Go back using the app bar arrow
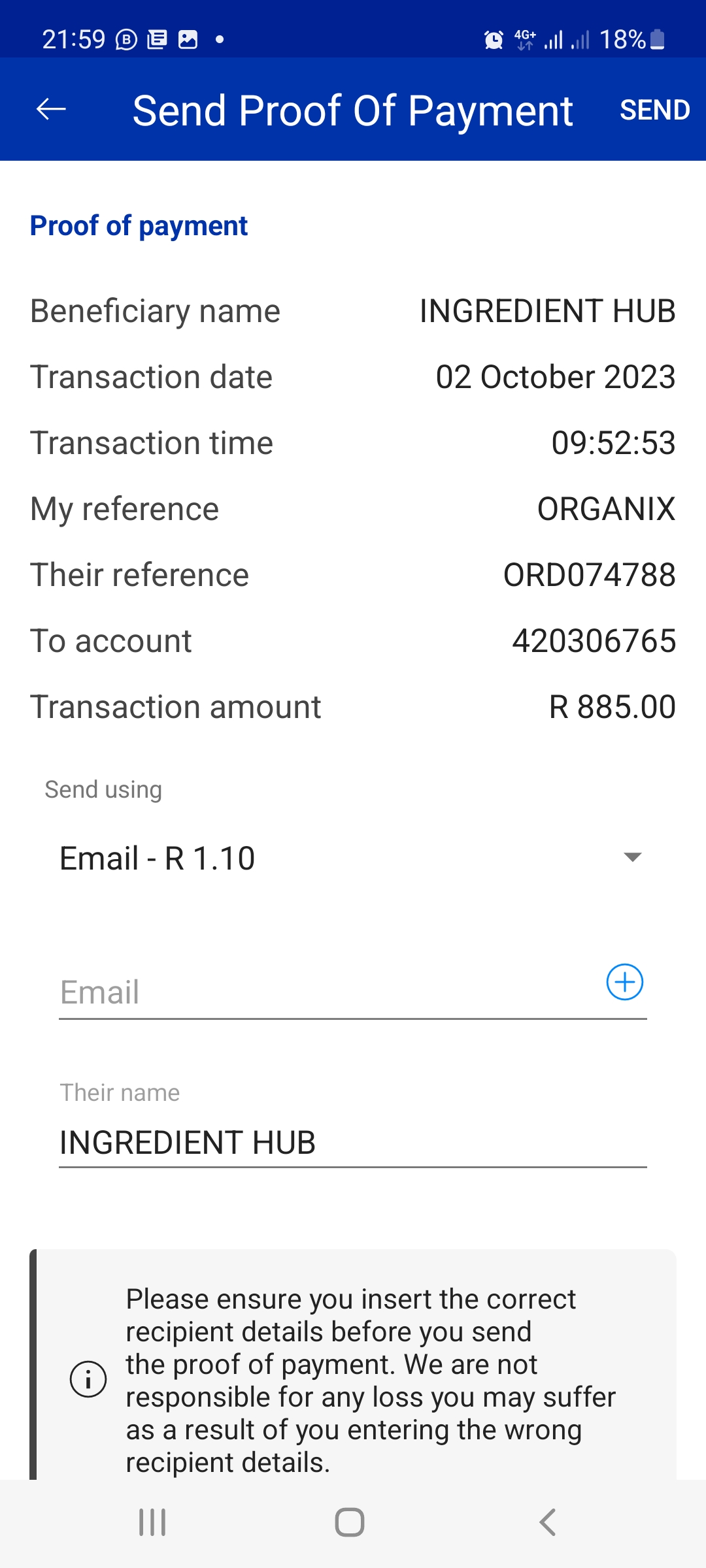Viewport: 706px width, 1568px height. coord(51,109)
